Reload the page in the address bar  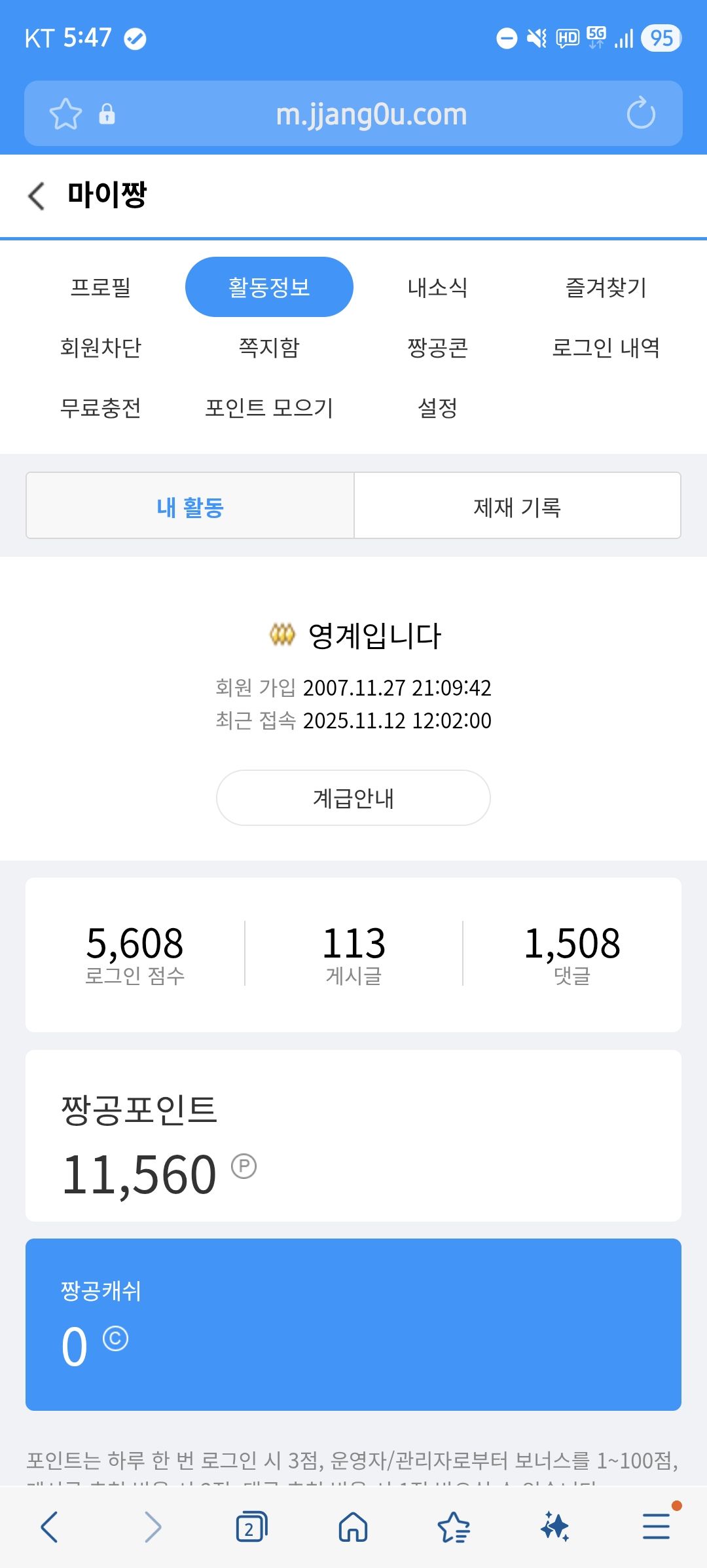640,114
